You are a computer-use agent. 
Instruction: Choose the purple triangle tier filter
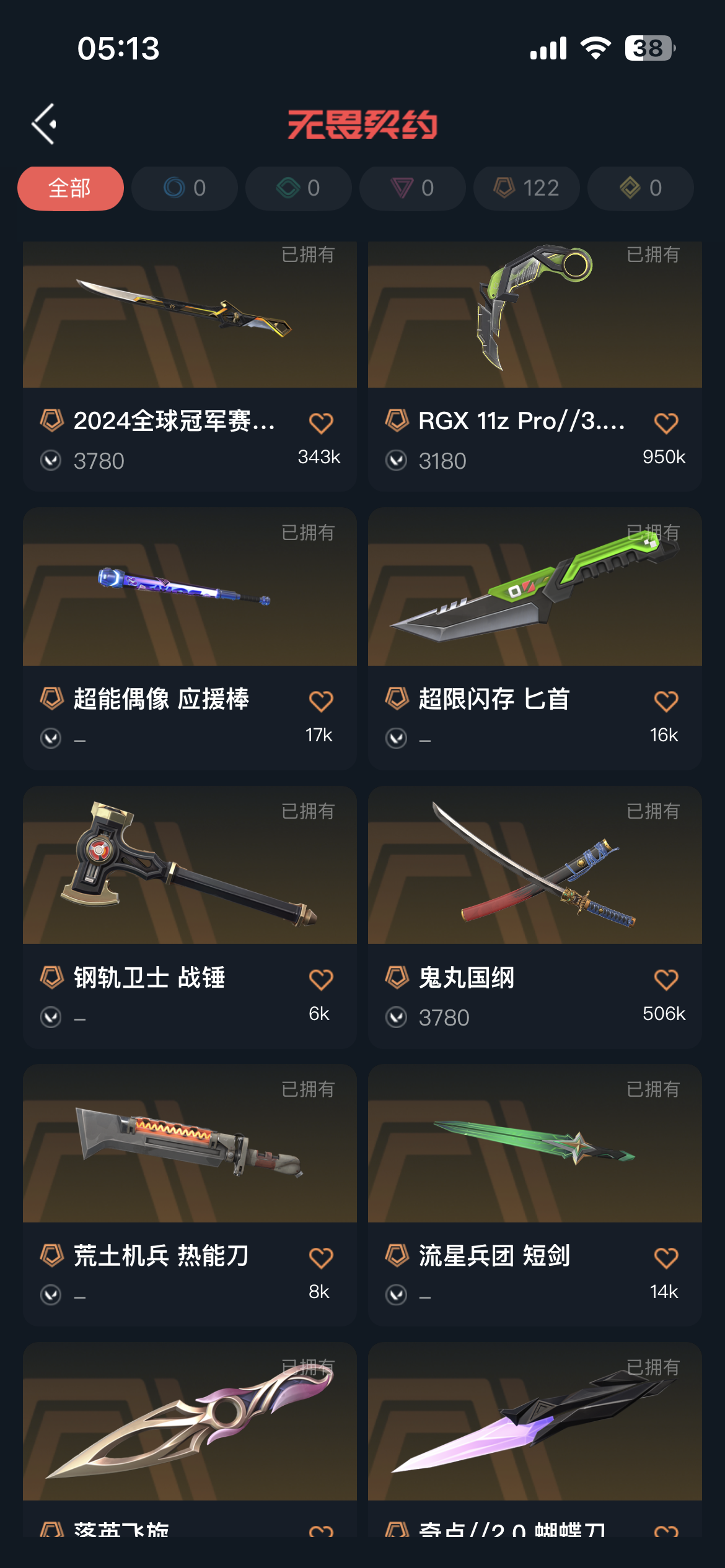click(x=413, y=188)
